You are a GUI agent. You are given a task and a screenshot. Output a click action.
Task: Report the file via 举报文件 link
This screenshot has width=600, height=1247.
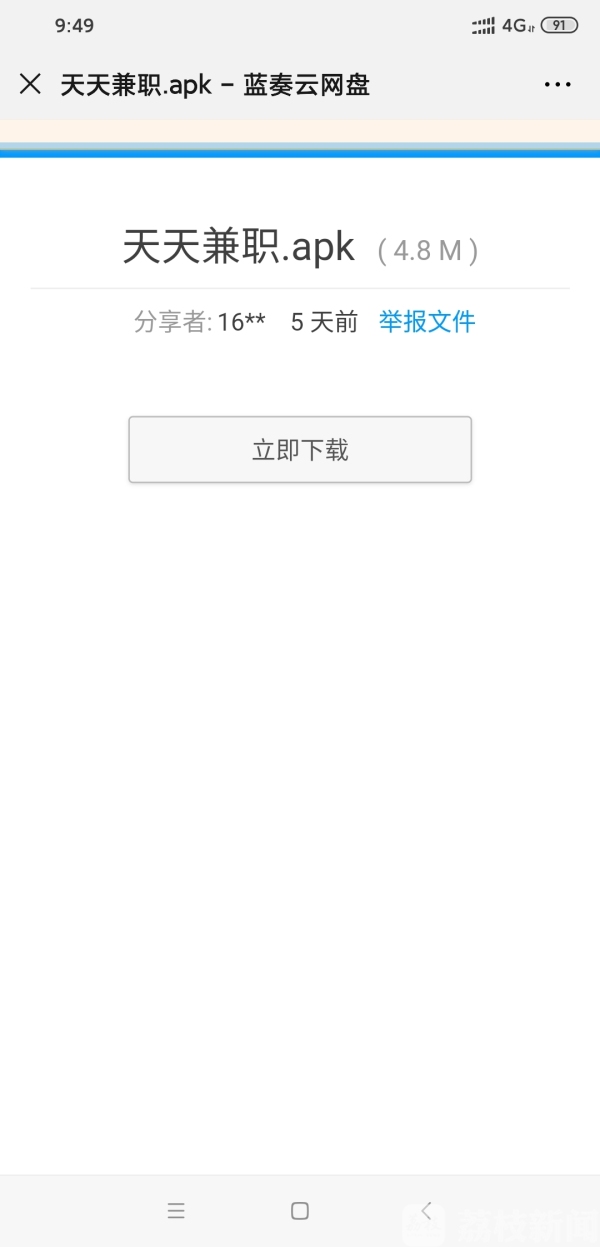point(427,322)
